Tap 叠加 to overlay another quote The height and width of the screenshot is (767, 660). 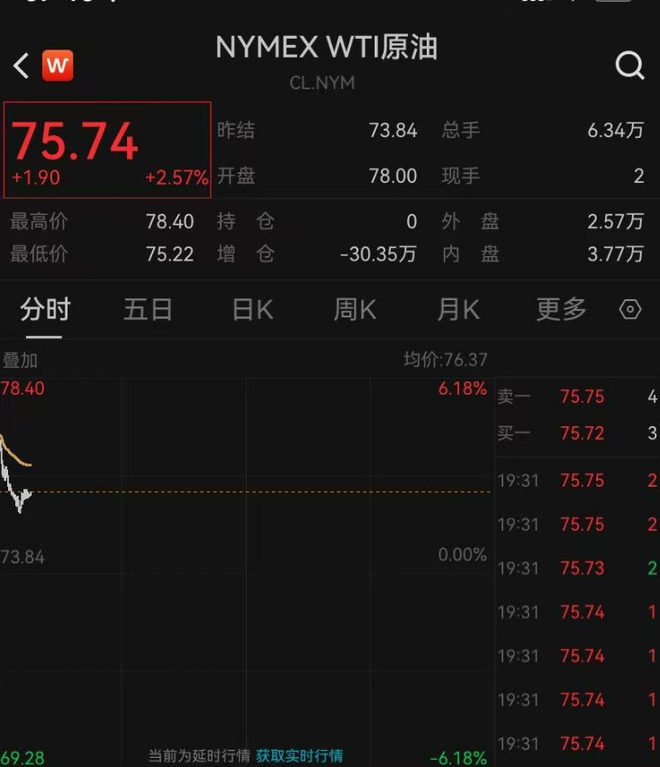(20, 361)
